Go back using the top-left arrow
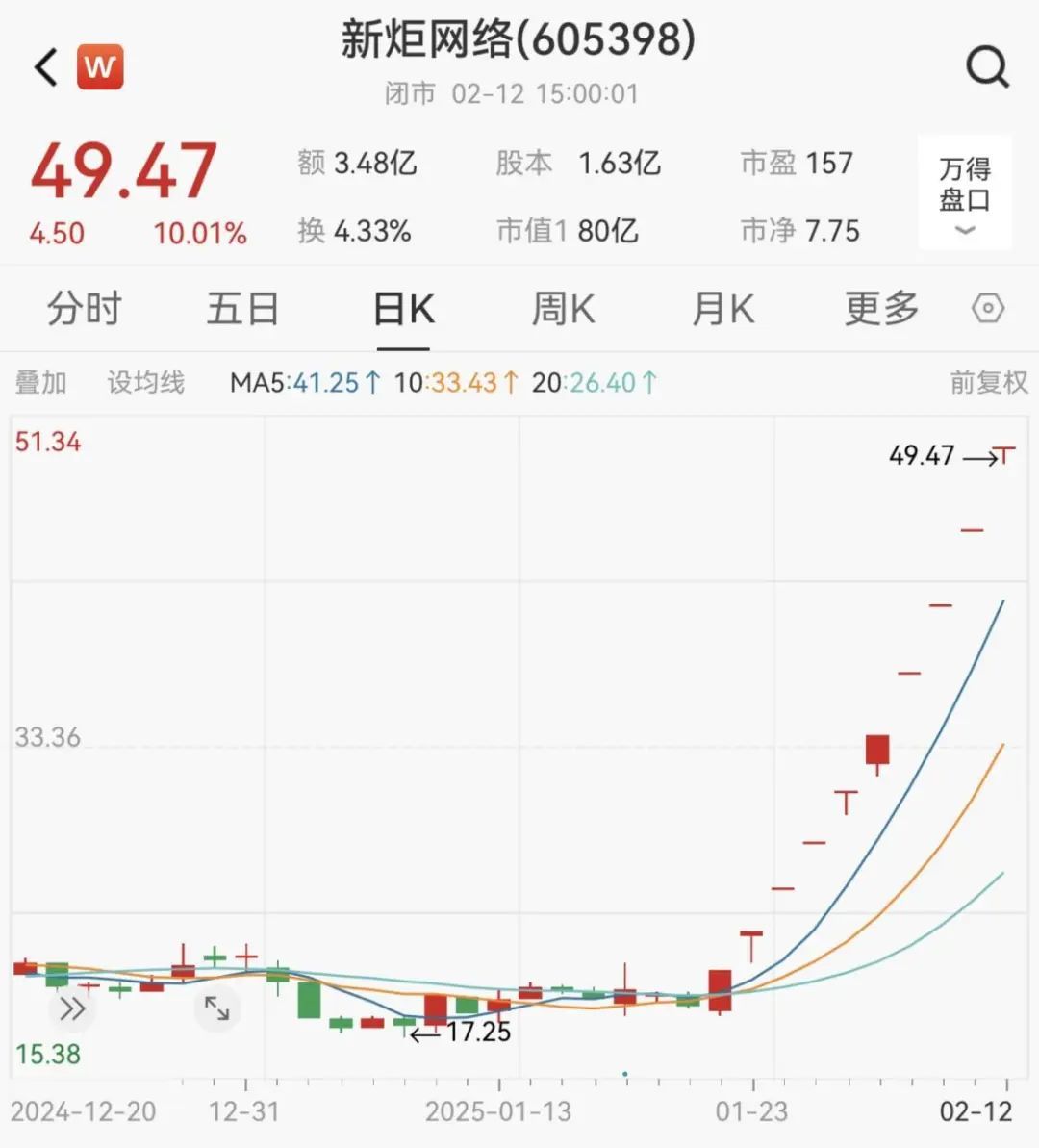1039x1148 pixels. click(x=46, y=67)
